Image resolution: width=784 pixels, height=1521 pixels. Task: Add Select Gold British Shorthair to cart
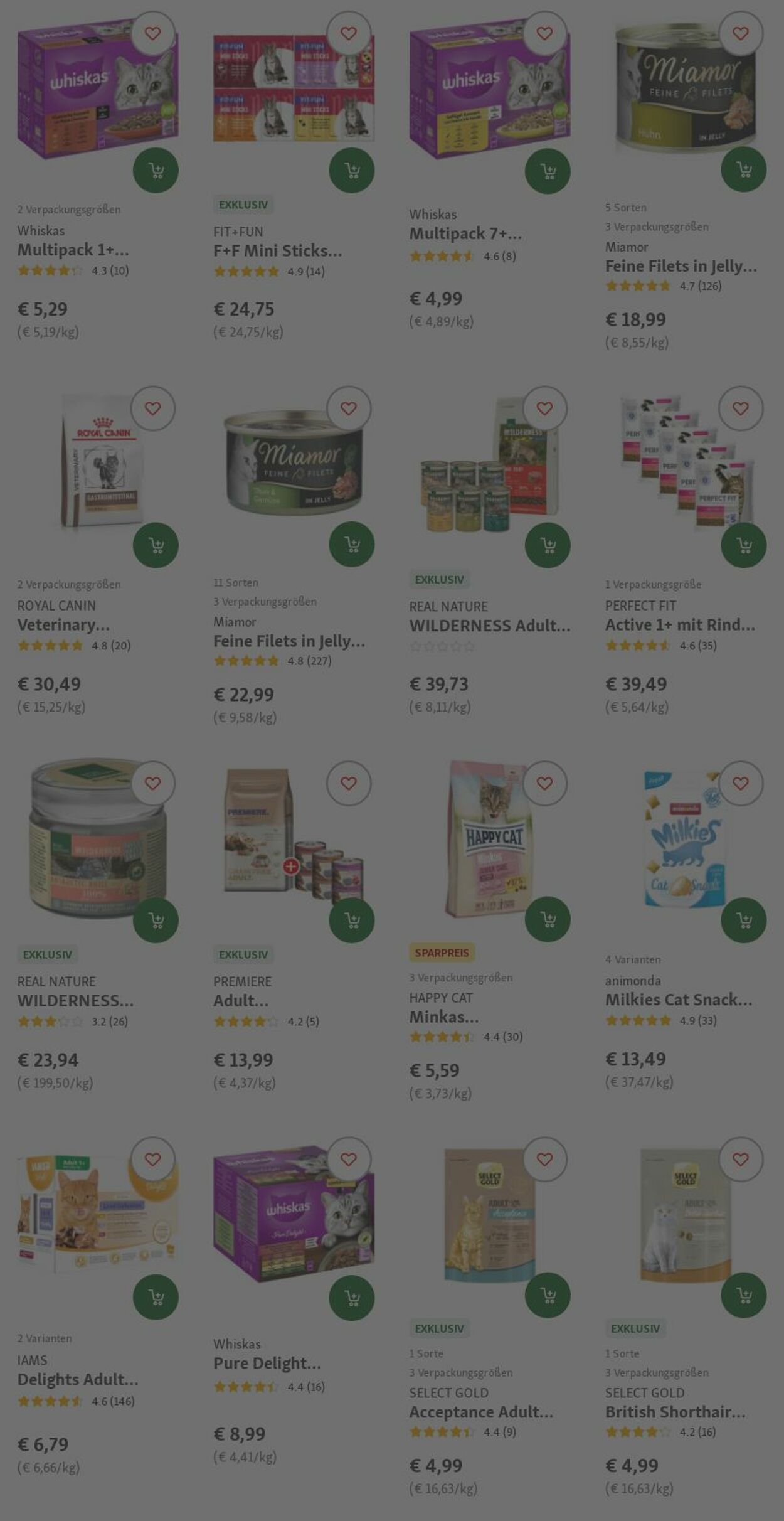pyautogui.click(x=743, y=1294)
